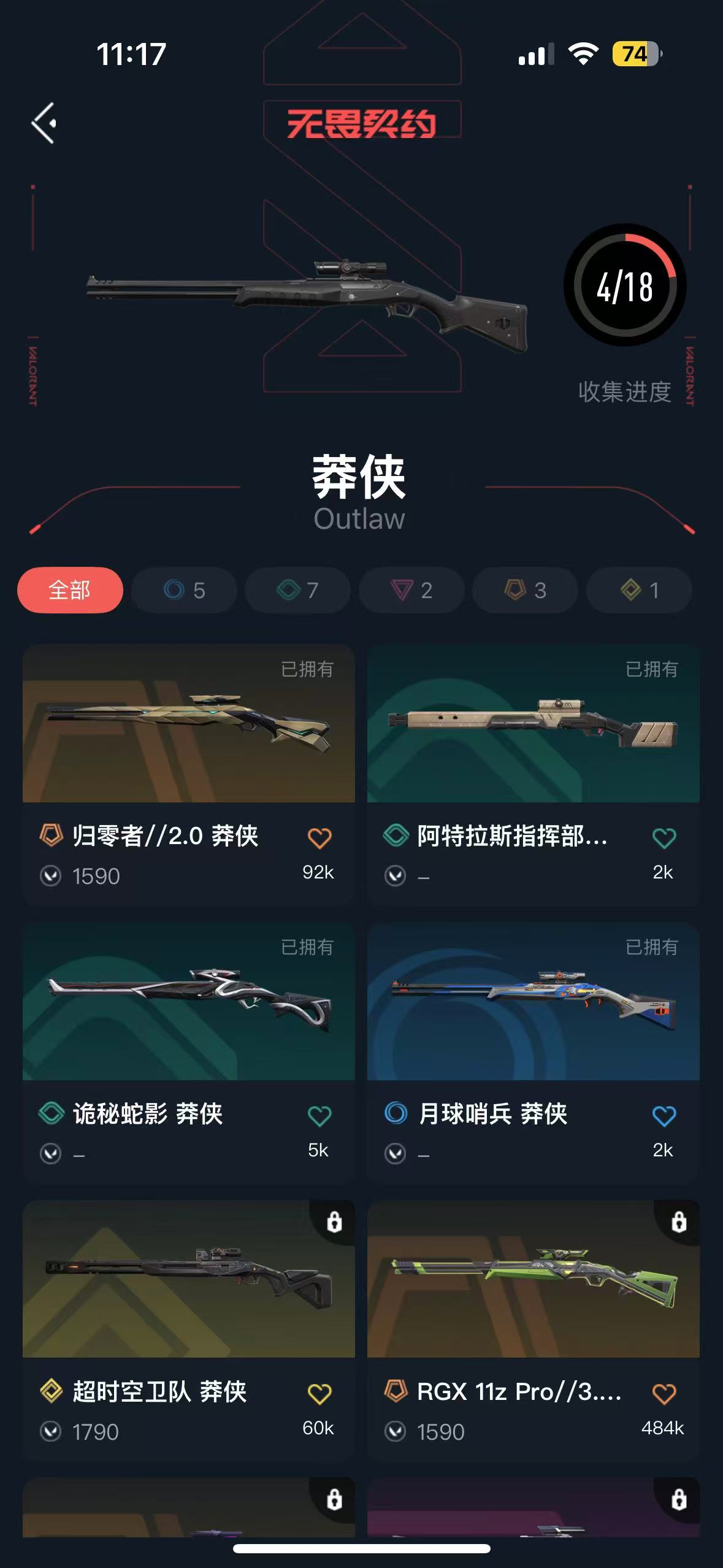Go back using the arrow icon
The width and height of the screenshot is (723, 1568).
(x=44, y=123)
